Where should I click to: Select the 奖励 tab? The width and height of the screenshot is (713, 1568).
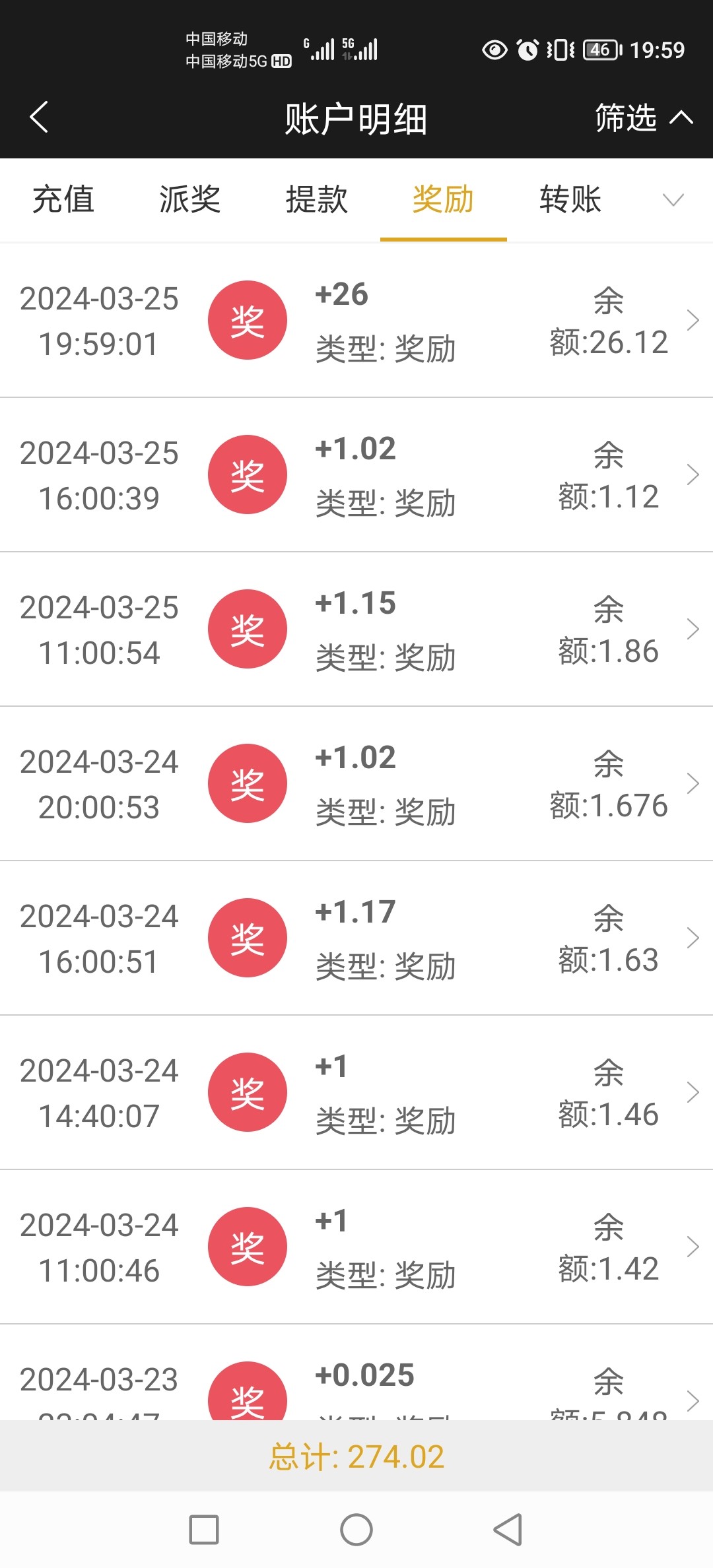click(x=444, y=199)
